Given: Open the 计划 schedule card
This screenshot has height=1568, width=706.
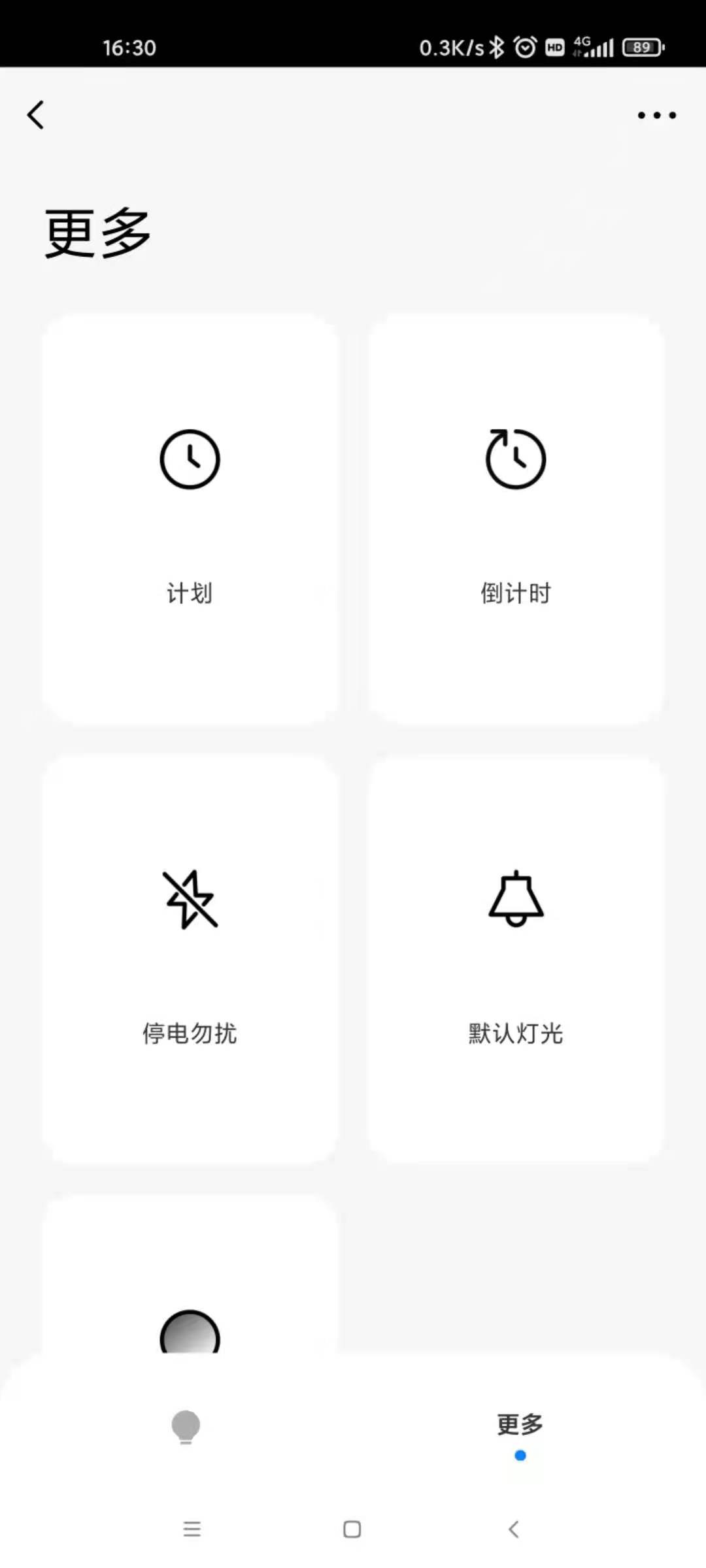Looking at the screenshot, I should pyautogui.click(x=190, y=518).
